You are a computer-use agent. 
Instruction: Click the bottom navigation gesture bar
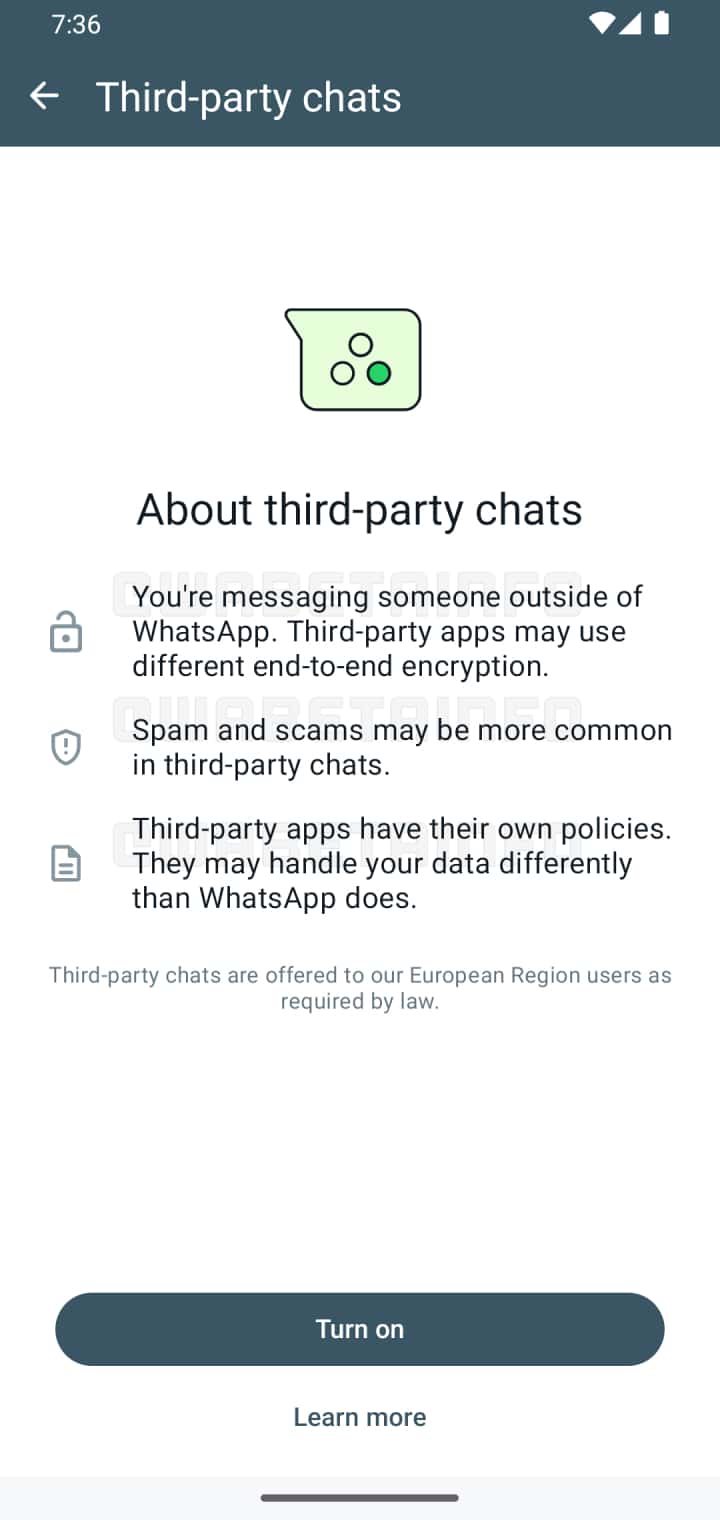pos(360,1498)
